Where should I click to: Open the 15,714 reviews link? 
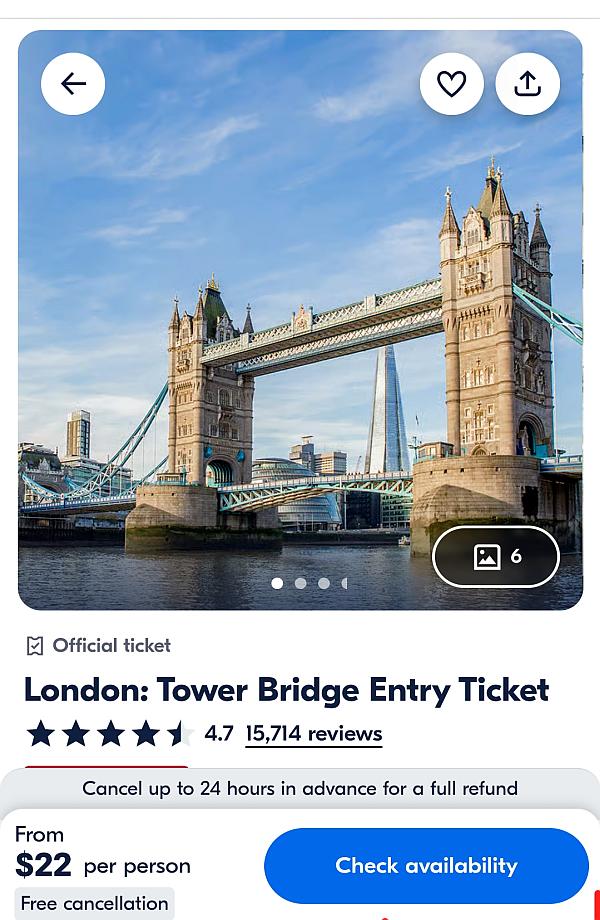[x=314, y=734]
